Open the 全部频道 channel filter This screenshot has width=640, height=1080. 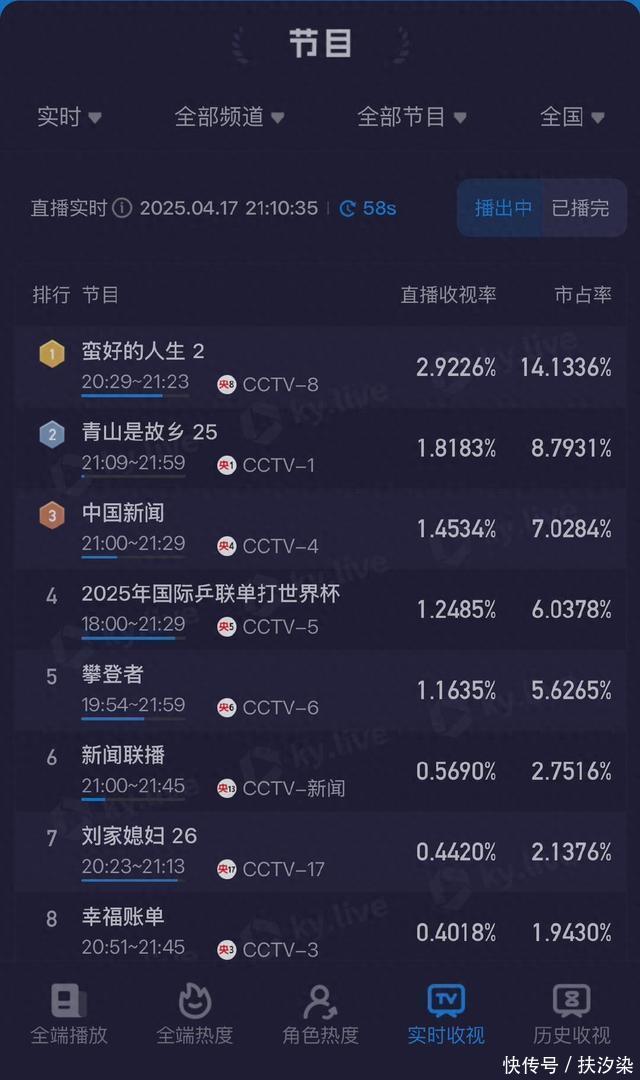coord(229,116)
